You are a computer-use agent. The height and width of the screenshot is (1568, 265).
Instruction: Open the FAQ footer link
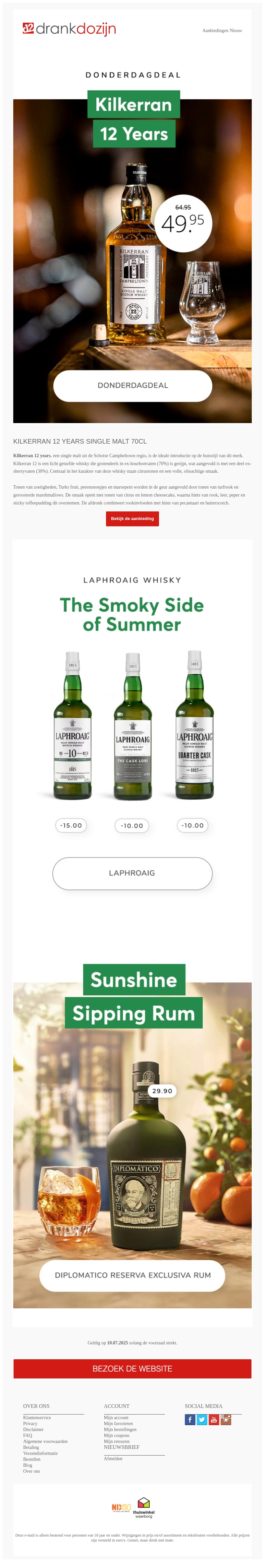click(27, 1435)
